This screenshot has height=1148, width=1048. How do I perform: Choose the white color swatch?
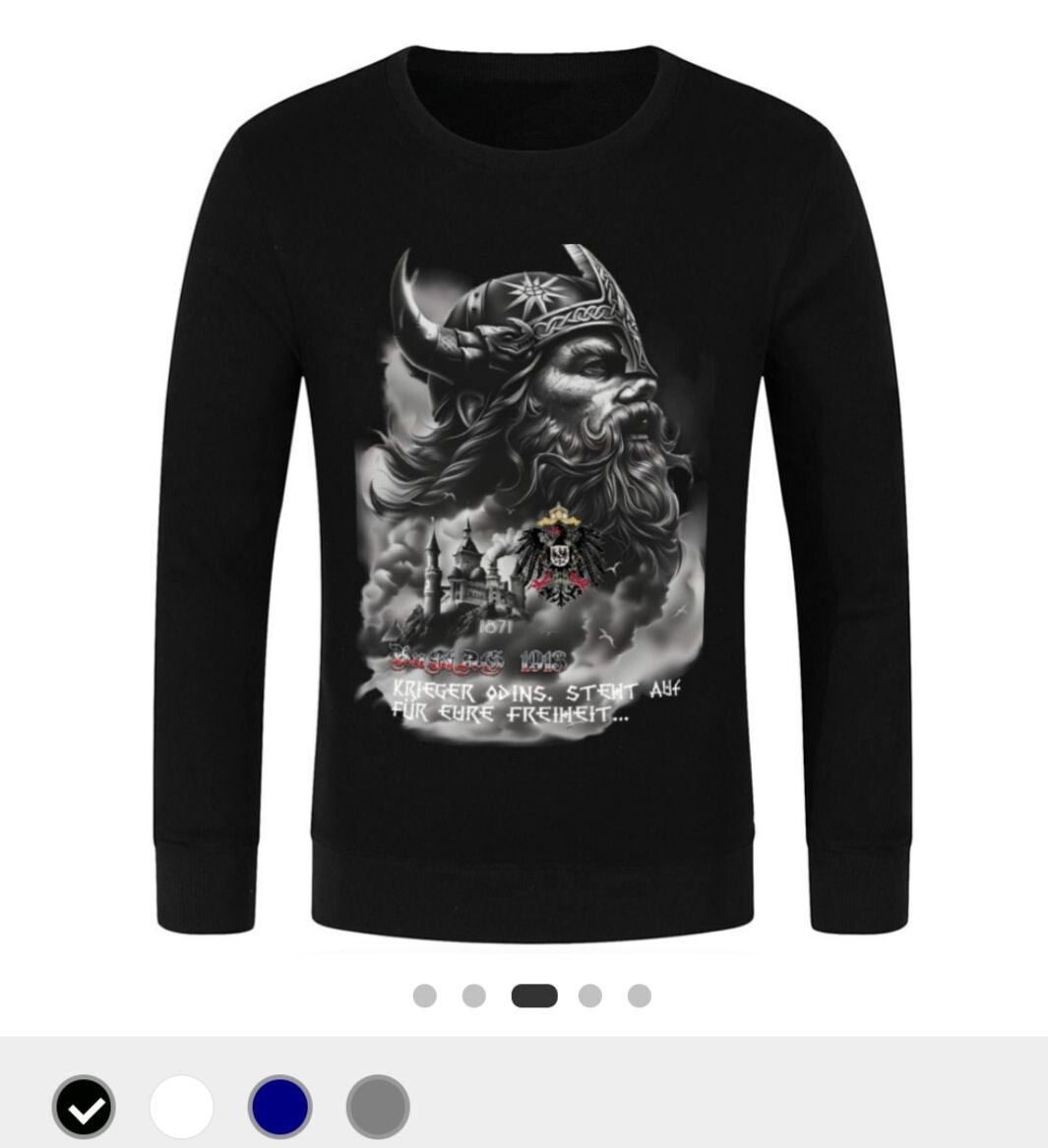coord(182,1107)
